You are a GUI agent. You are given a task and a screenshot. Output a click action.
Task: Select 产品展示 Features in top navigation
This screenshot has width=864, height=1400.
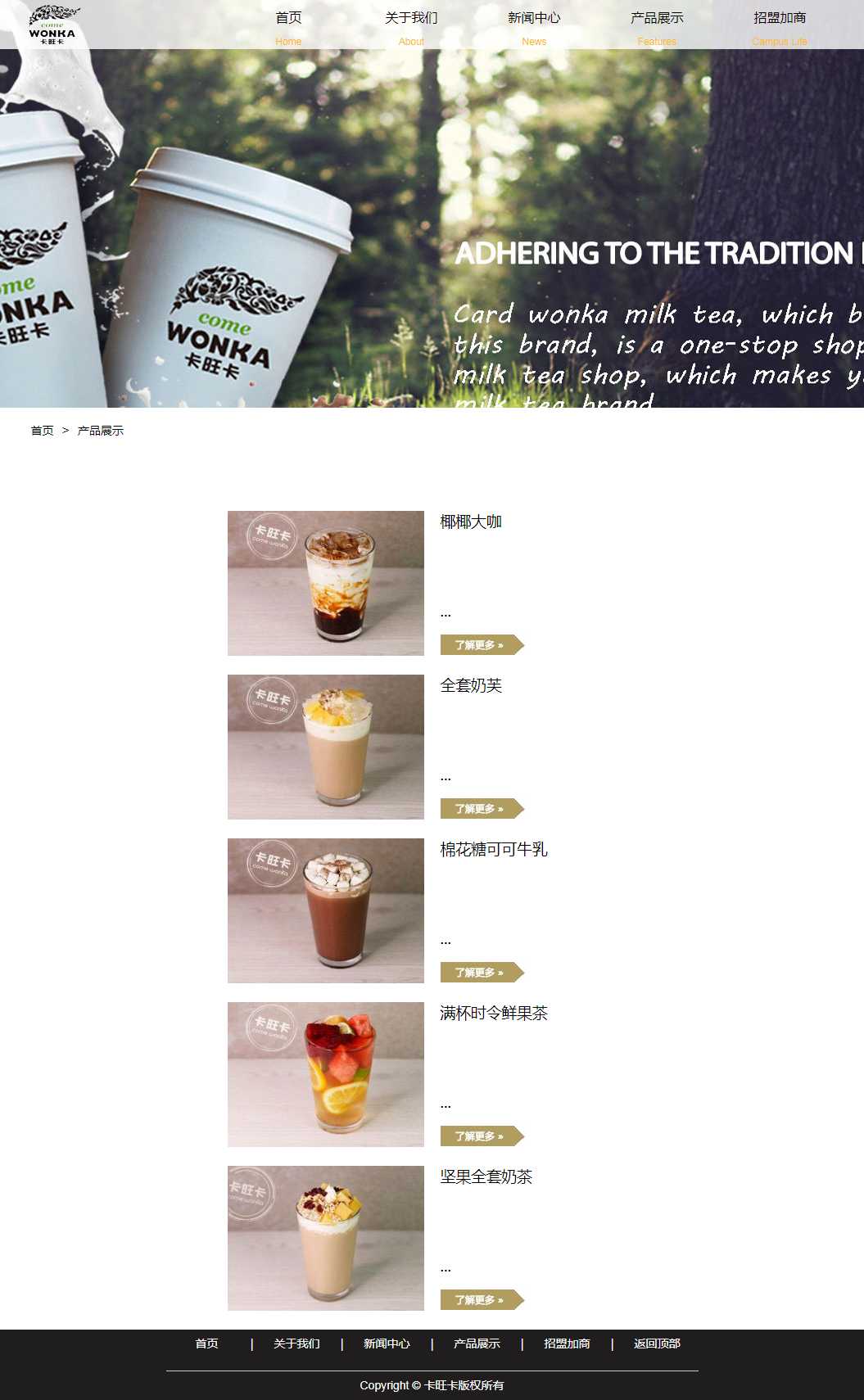(x=657, y=26)
